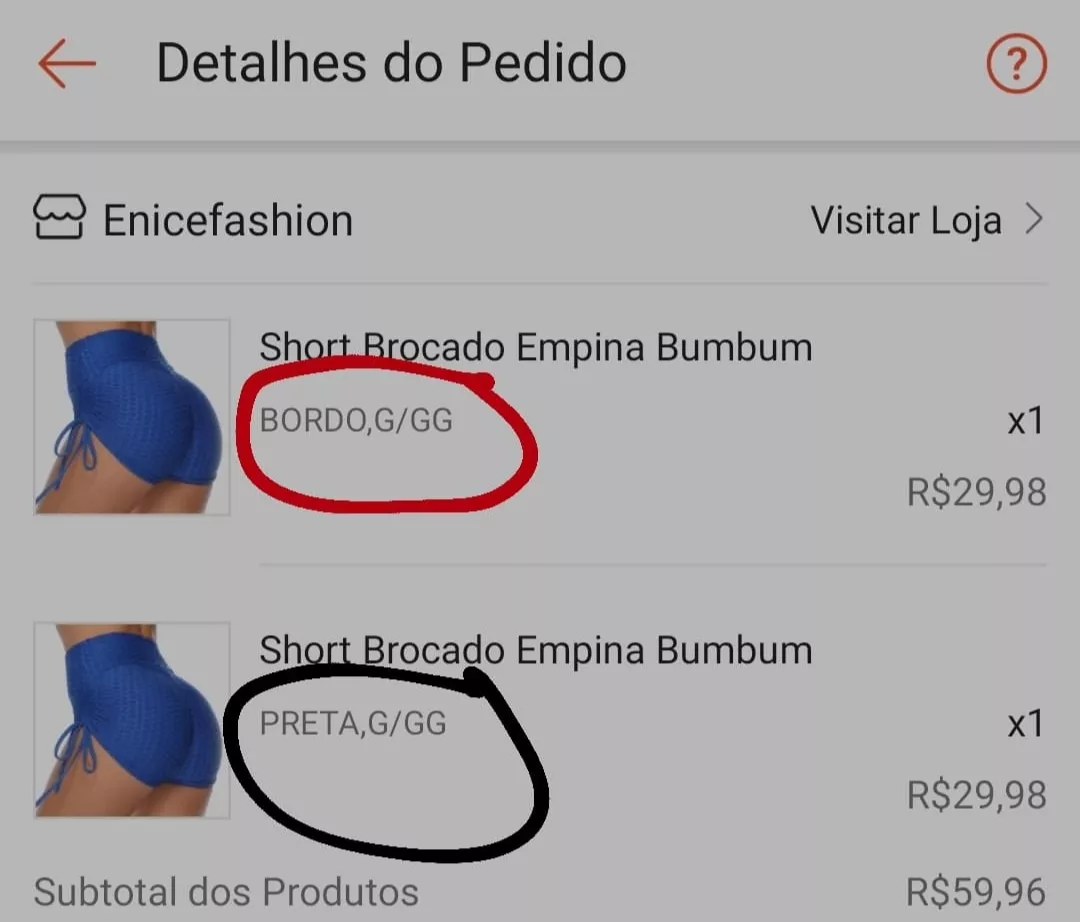Screen dimensions: 1080x922
Task: Go back from Detalhes do Pedido
Action: coord(67,65)
